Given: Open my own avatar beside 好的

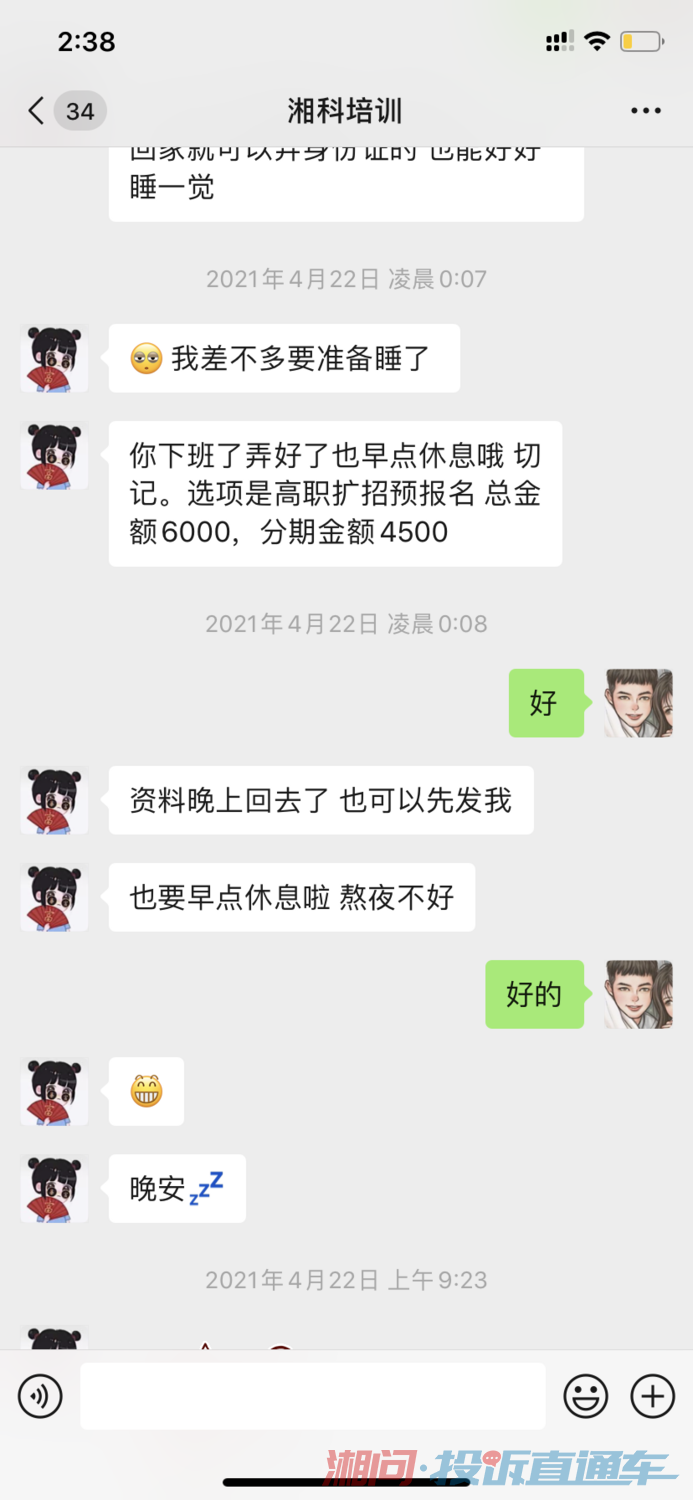Looking at the screenshot, I should point(638,995).
